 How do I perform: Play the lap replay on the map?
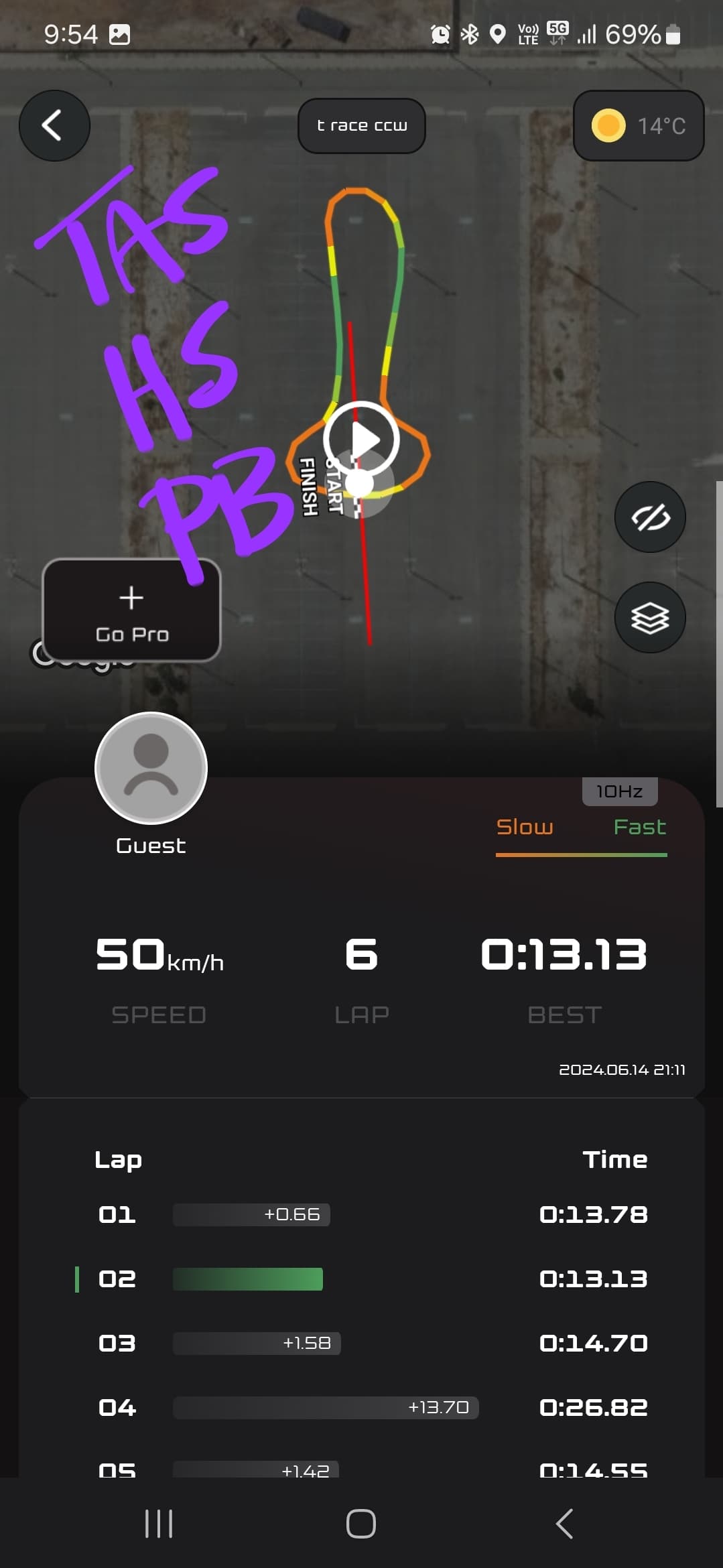pos(361,440)
